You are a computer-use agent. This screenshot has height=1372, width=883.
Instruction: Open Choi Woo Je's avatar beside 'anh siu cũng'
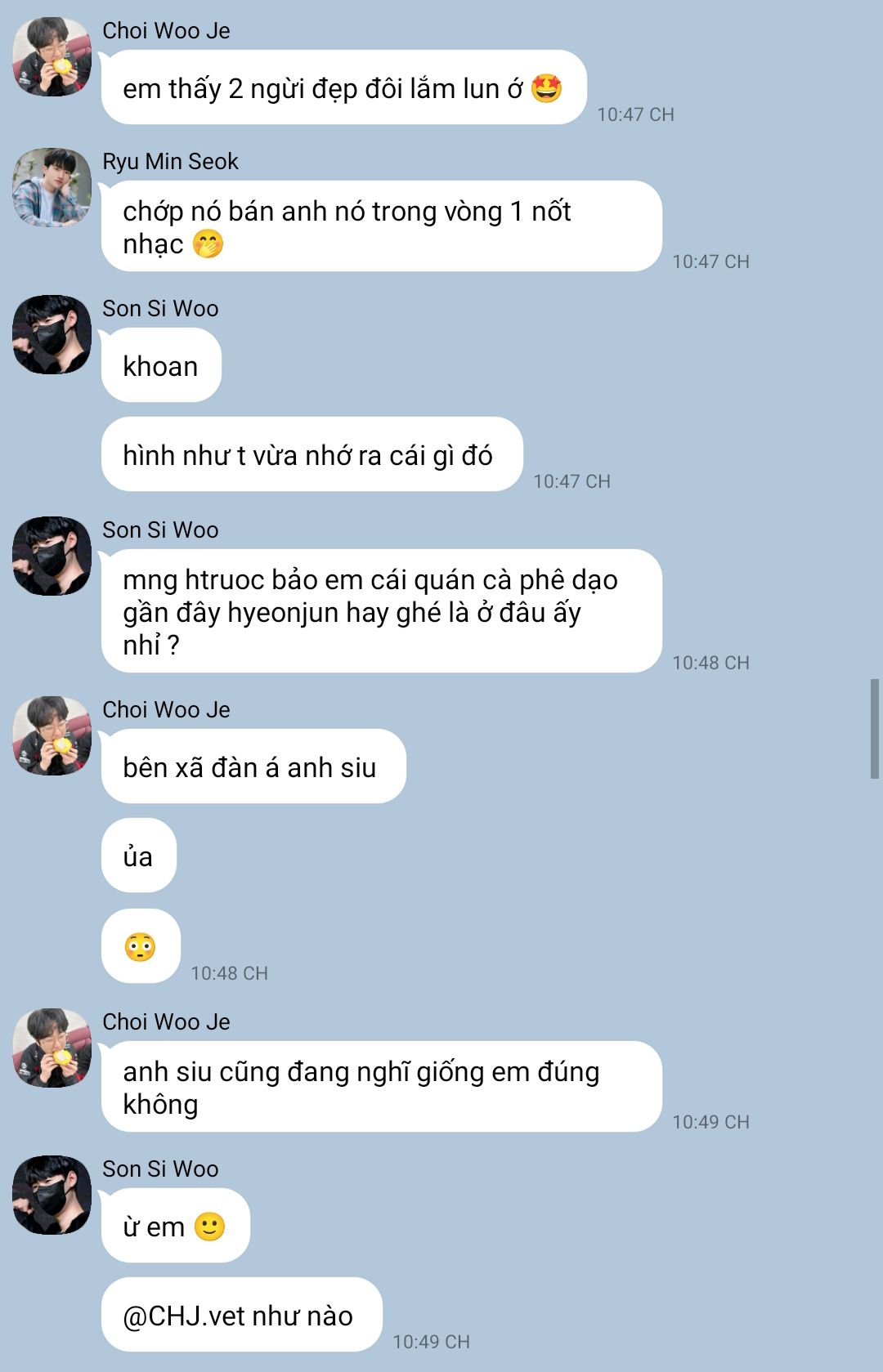52,1048
